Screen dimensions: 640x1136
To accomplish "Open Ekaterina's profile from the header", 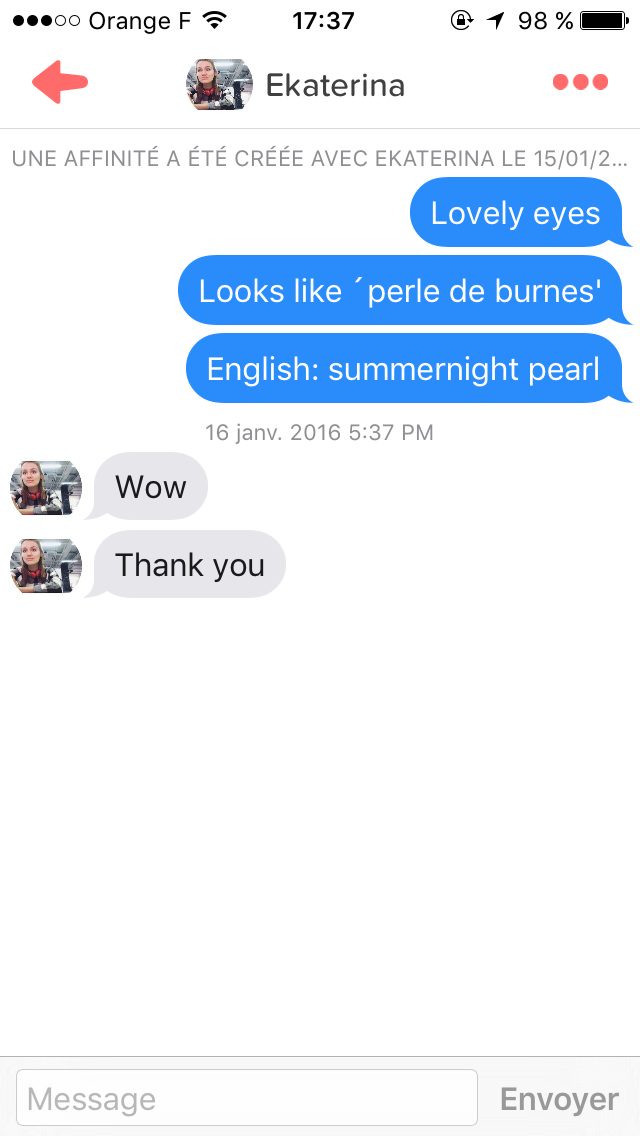I will 296,85.
